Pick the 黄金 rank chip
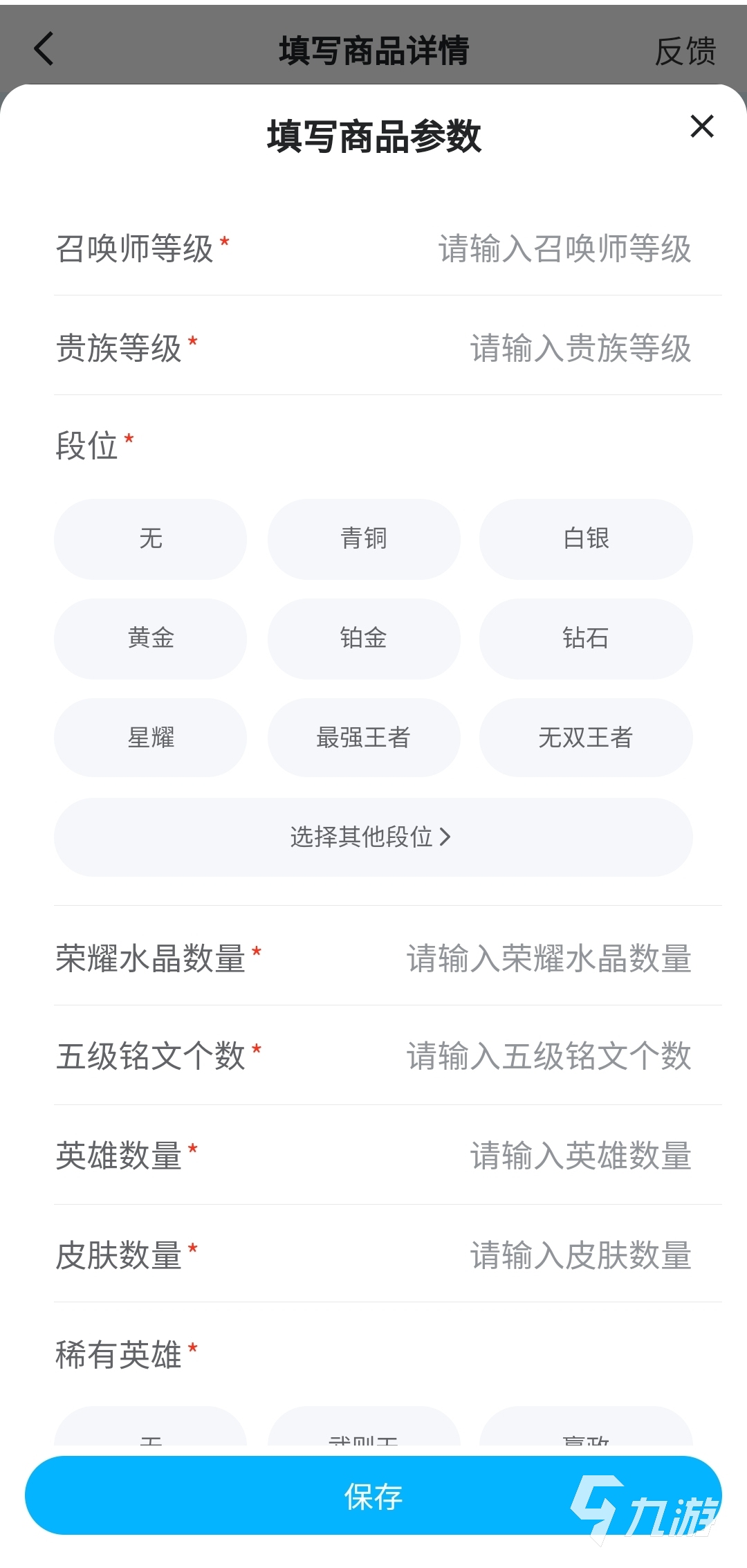 [150, 639]
